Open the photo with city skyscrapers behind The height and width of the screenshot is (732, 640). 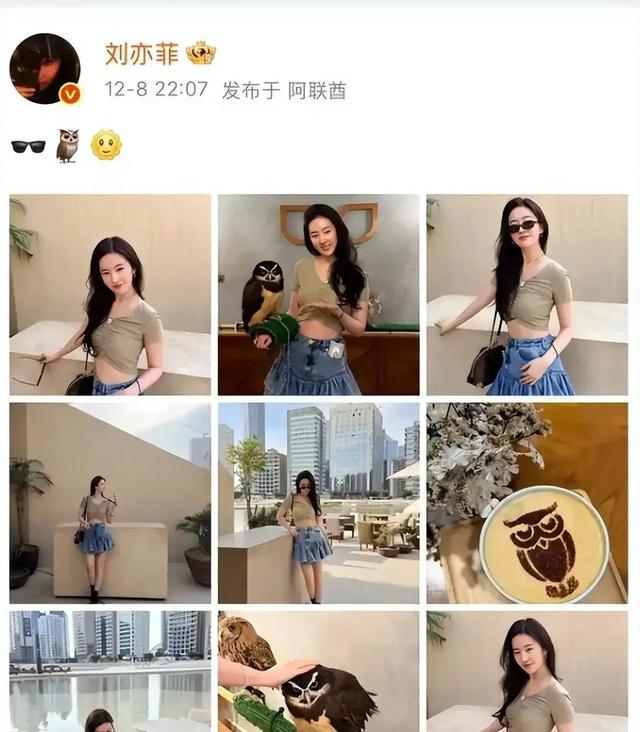318,502
